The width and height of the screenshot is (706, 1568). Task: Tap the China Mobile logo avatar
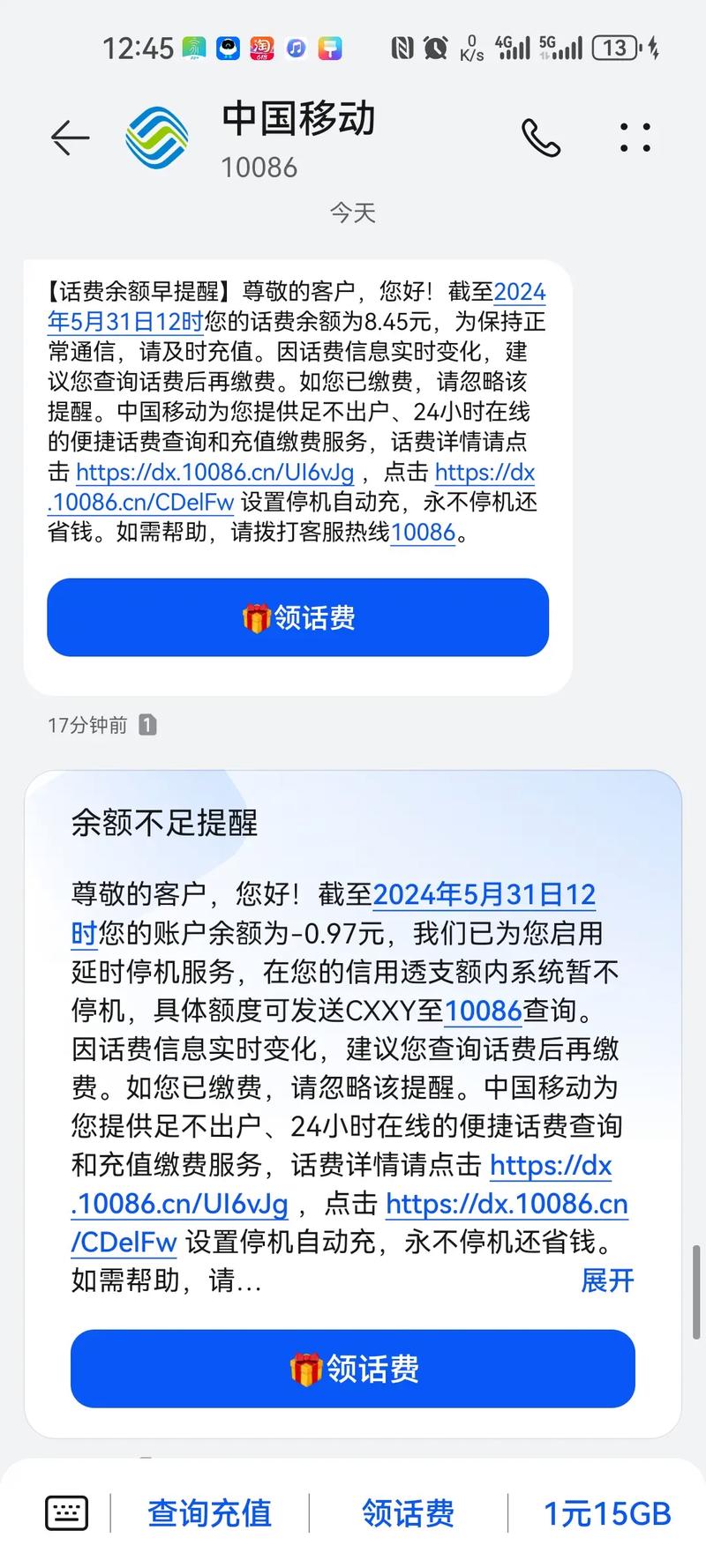(159, 137)
